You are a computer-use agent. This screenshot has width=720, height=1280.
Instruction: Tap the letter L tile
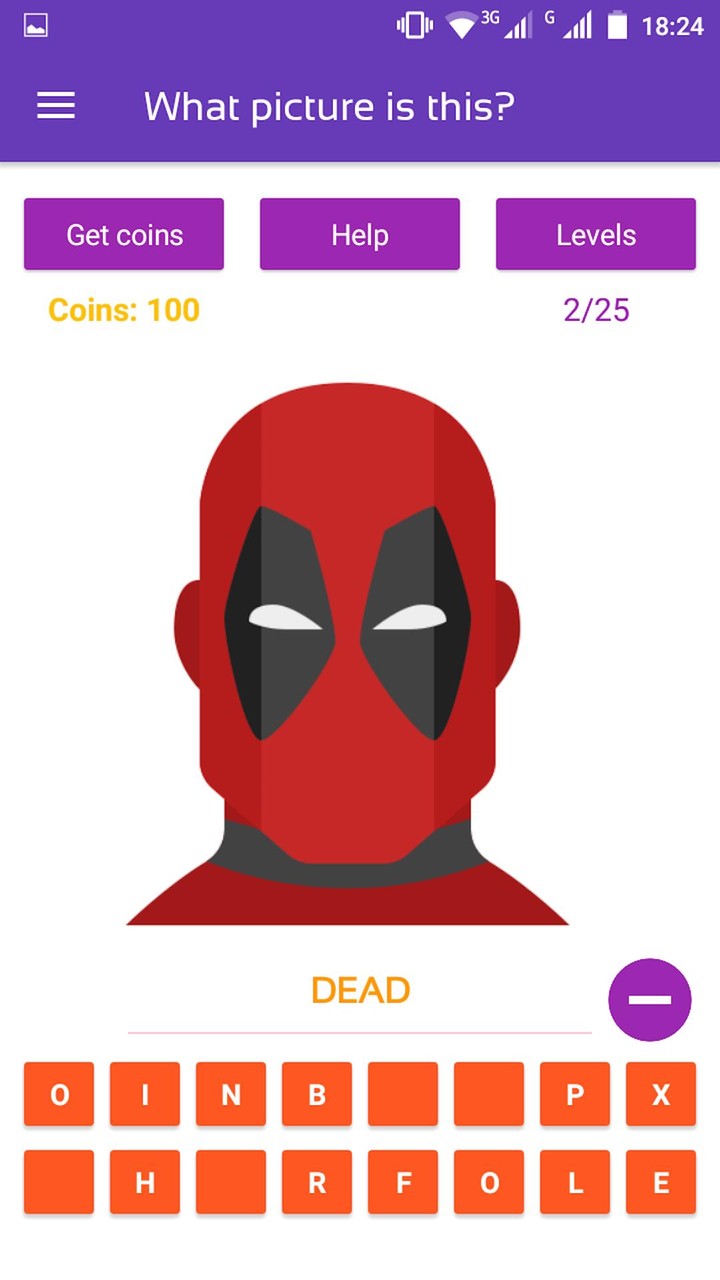[x=574, y=1182]
